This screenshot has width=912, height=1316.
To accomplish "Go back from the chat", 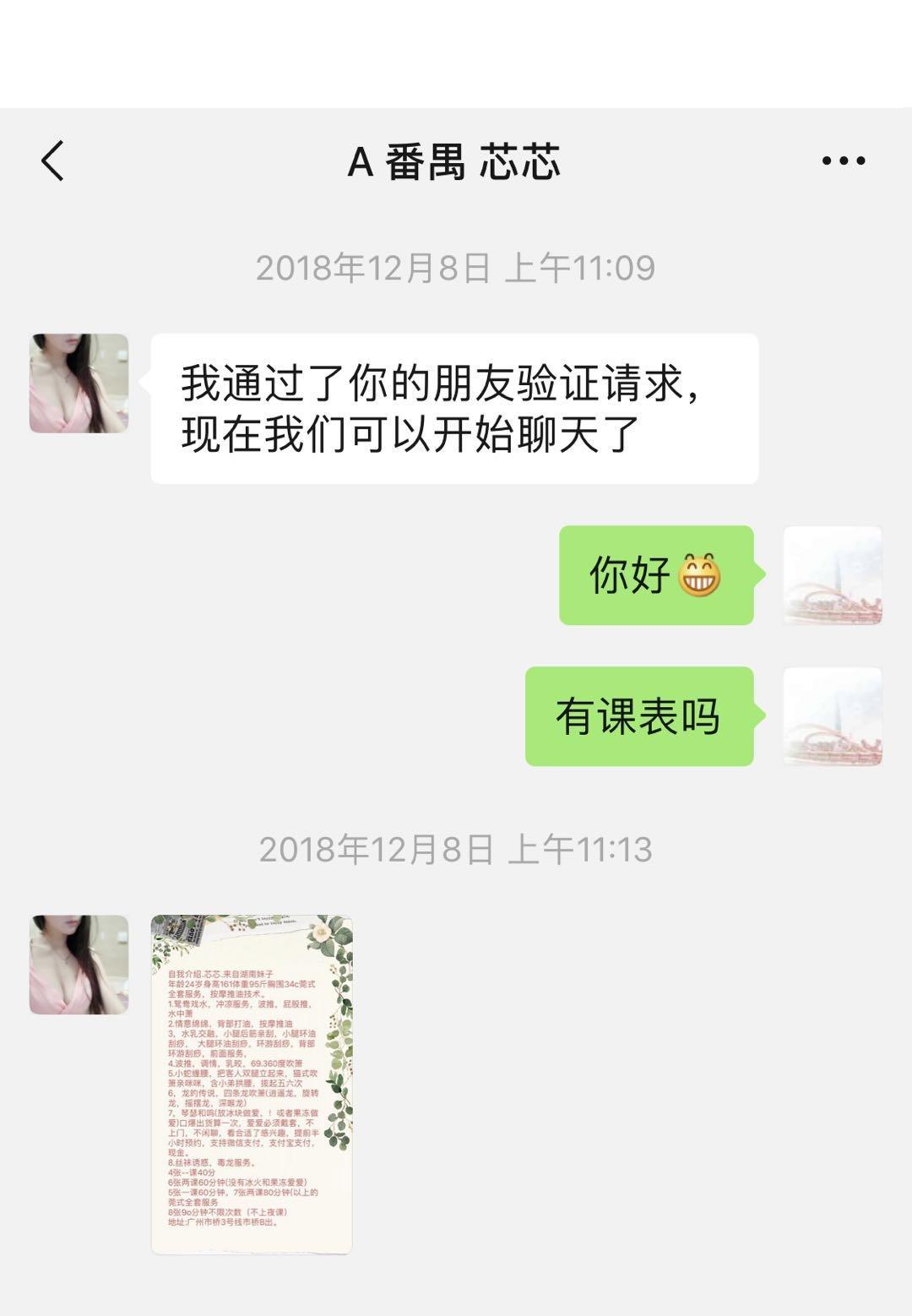I will [x=52, y=160].
